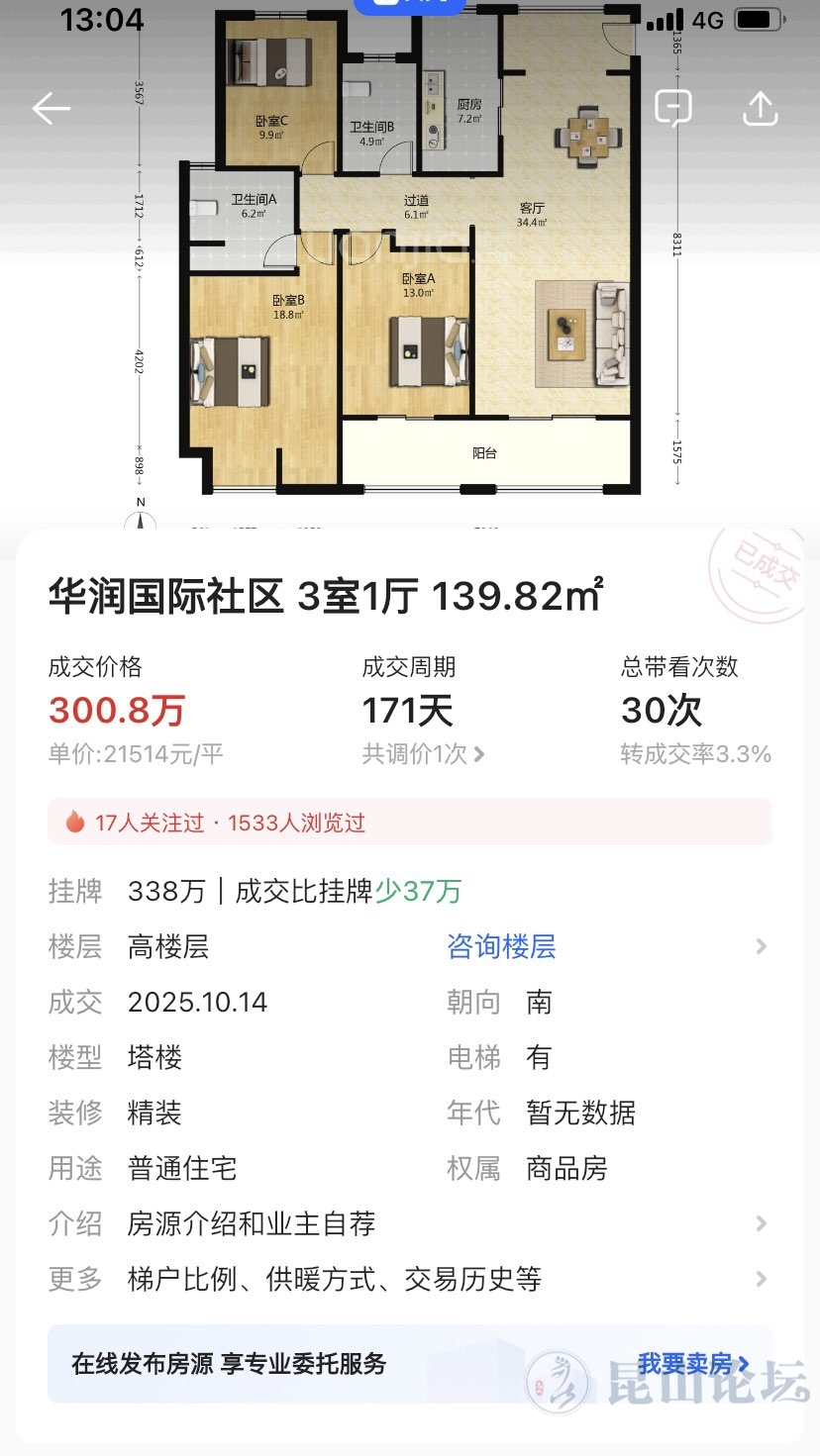Share this sold listing
The height and width of the screenshot is (1456, 820).
[x=760, y=108]
